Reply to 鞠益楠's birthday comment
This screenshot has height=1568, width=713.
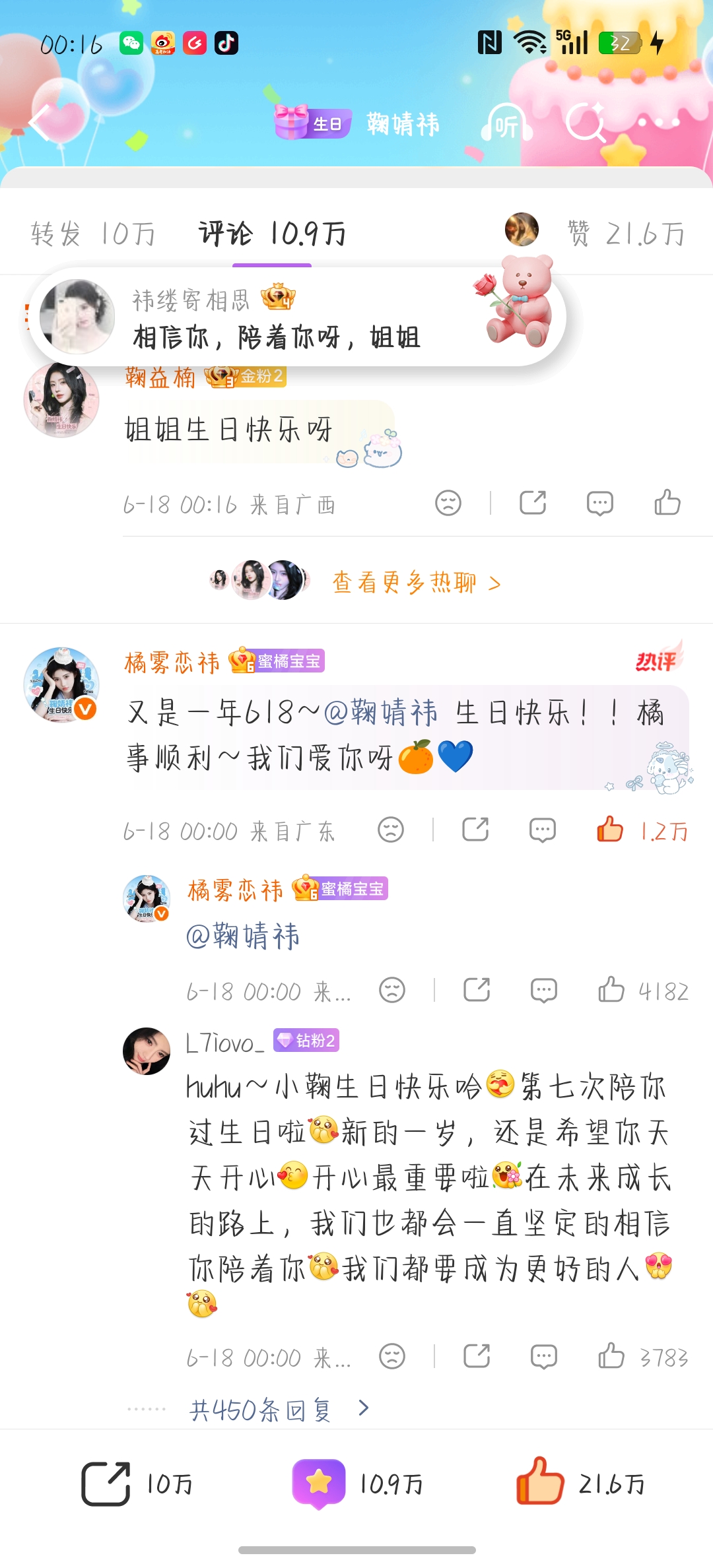[x=599, y=503]
